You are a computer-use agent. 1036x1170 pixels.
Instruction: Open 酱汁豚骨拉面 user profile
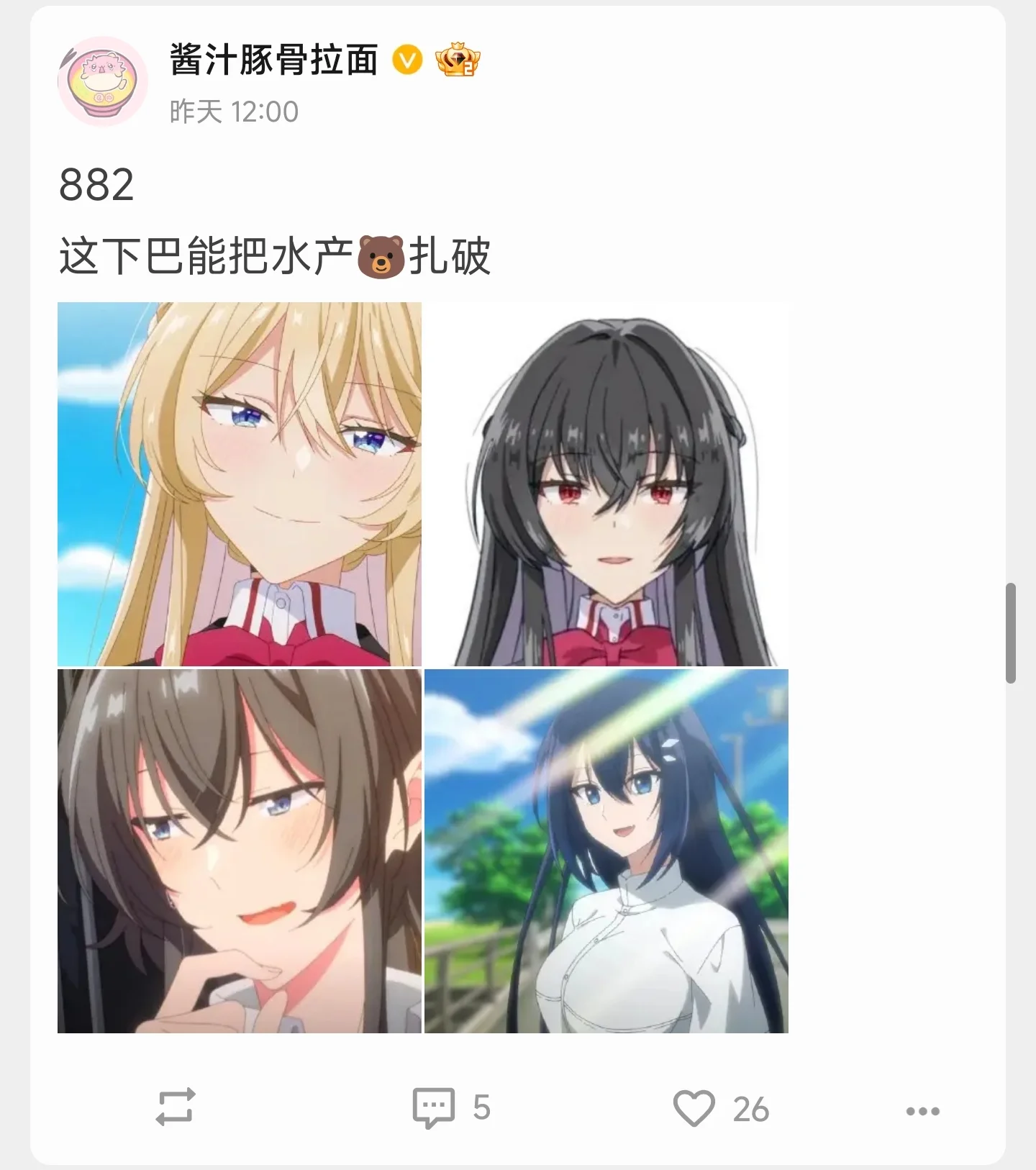coord(273,60)
